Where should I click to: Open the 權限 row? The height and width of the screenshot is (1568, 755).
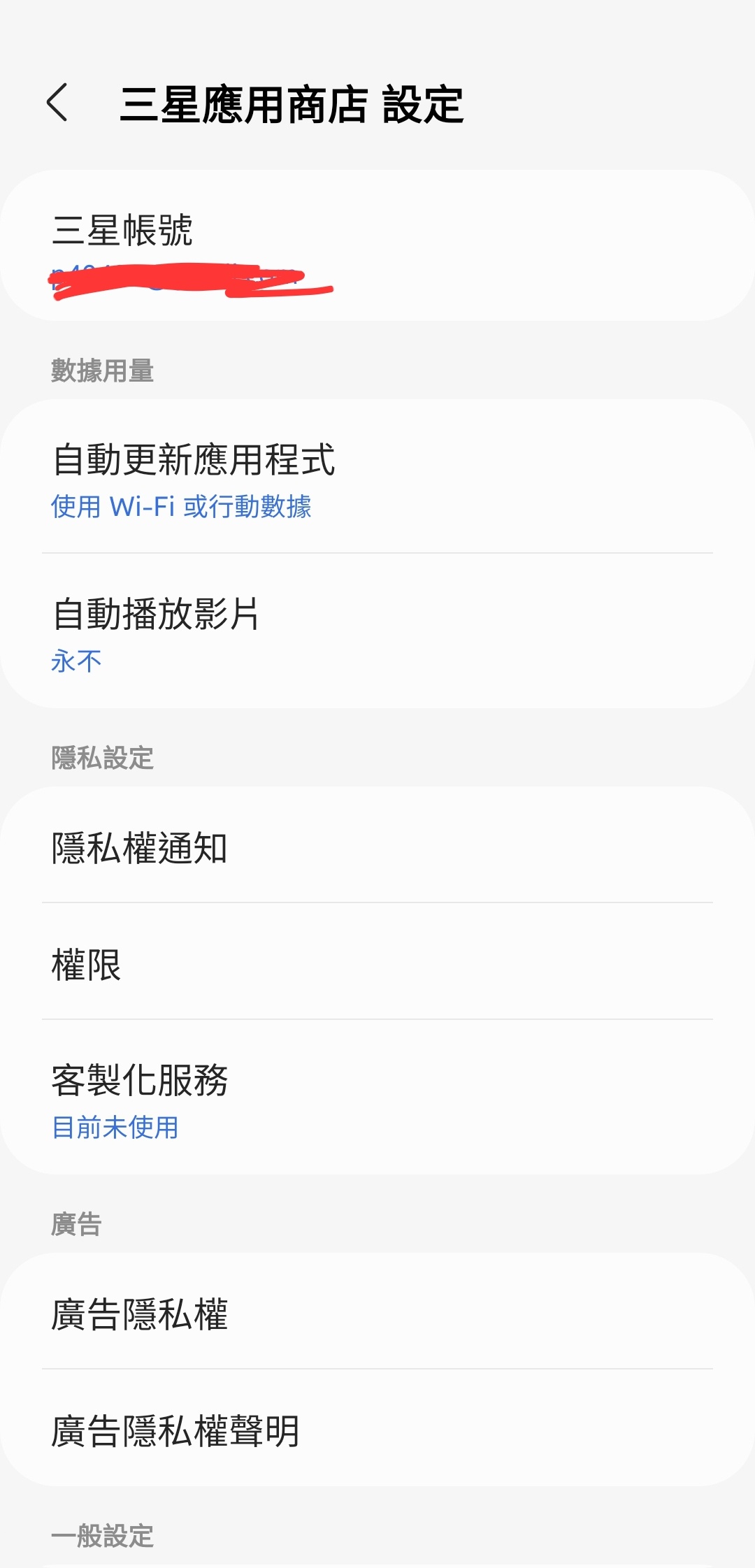click(x=377, y=963)
